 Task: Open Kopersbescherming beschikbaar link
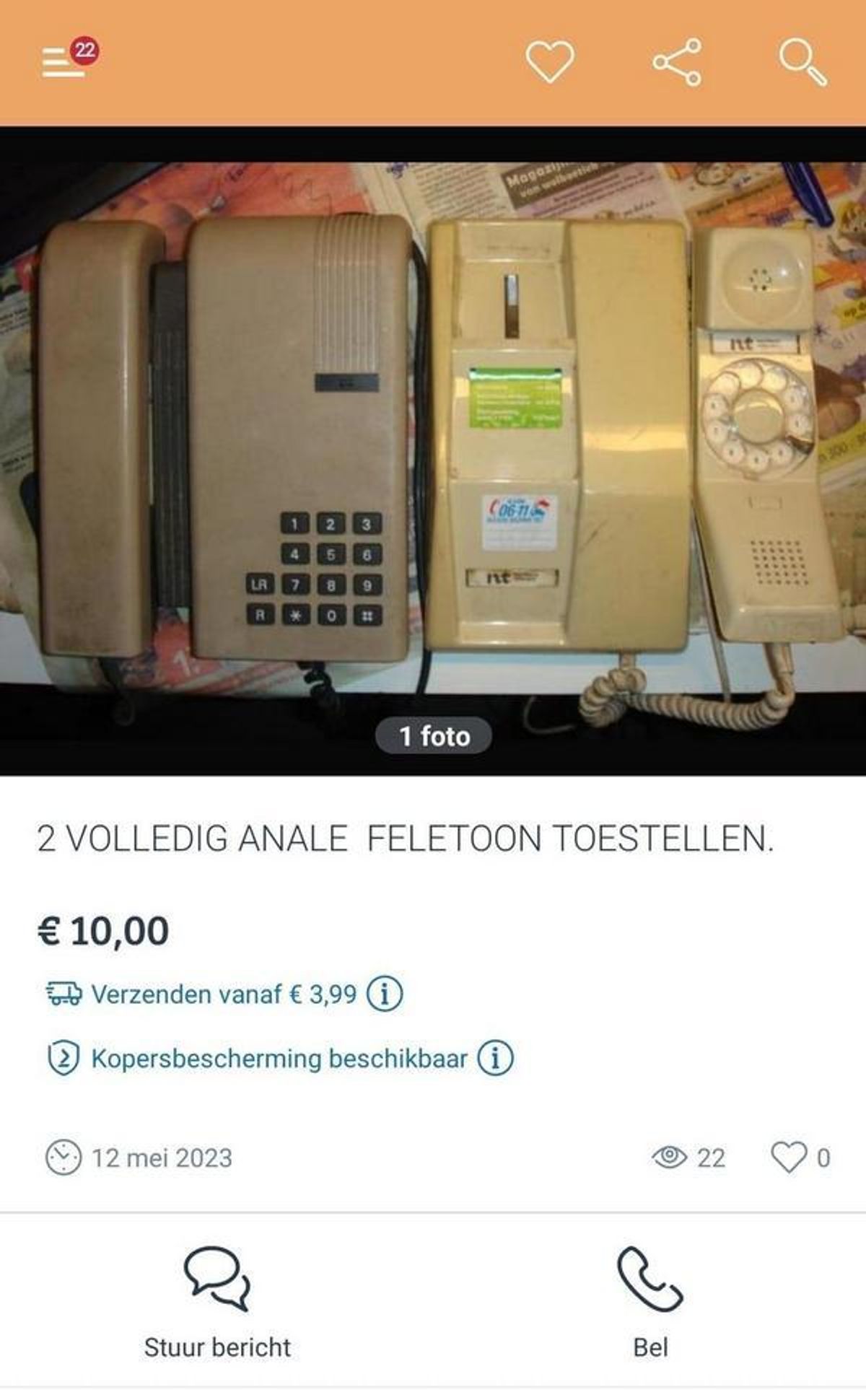tap(279, 1059)
